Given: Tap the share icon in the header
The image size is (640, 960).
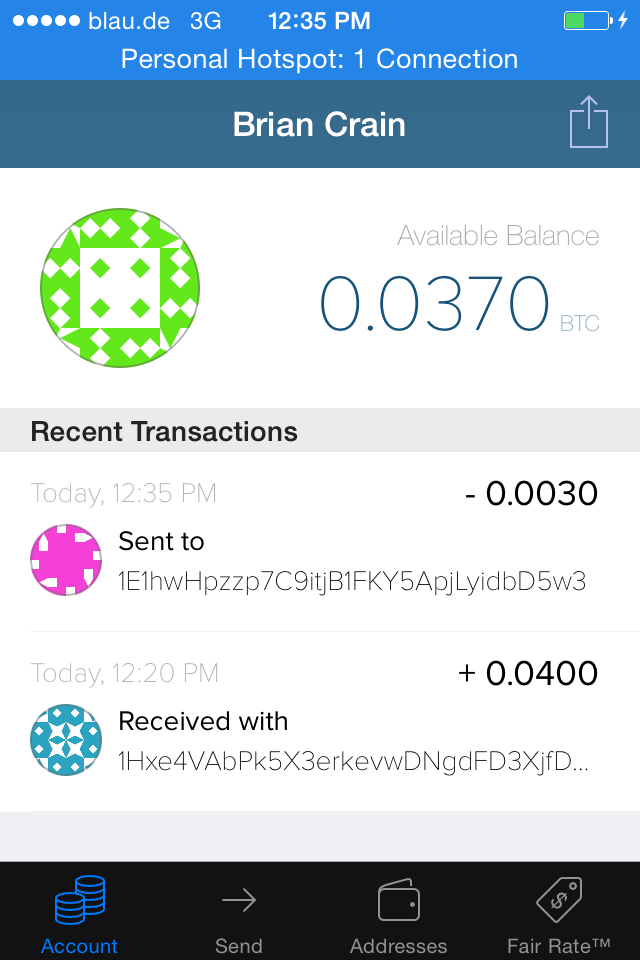Looking at the screenshot, I should 588,123.
